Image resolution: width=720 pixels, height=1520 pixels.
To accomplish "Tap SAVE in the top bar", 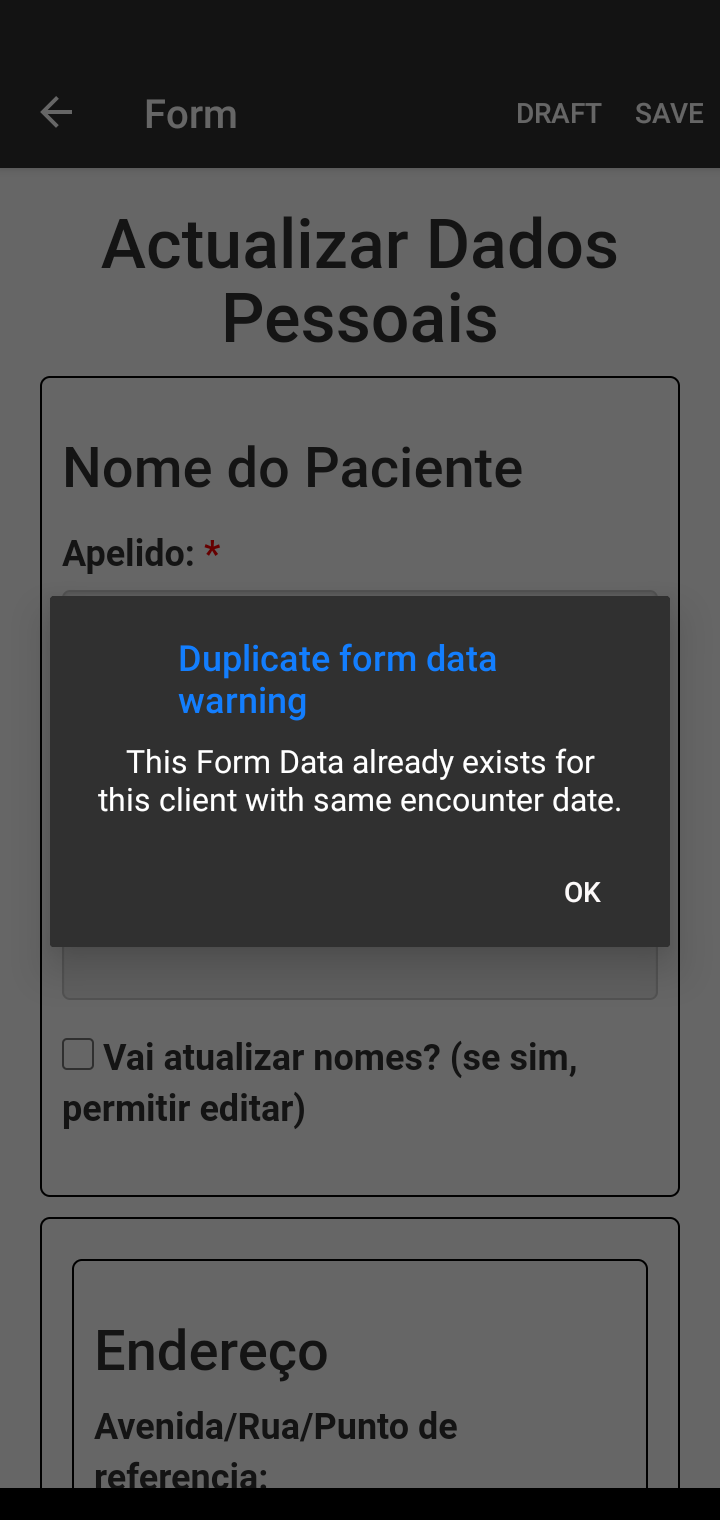I will tap(669, 114).
